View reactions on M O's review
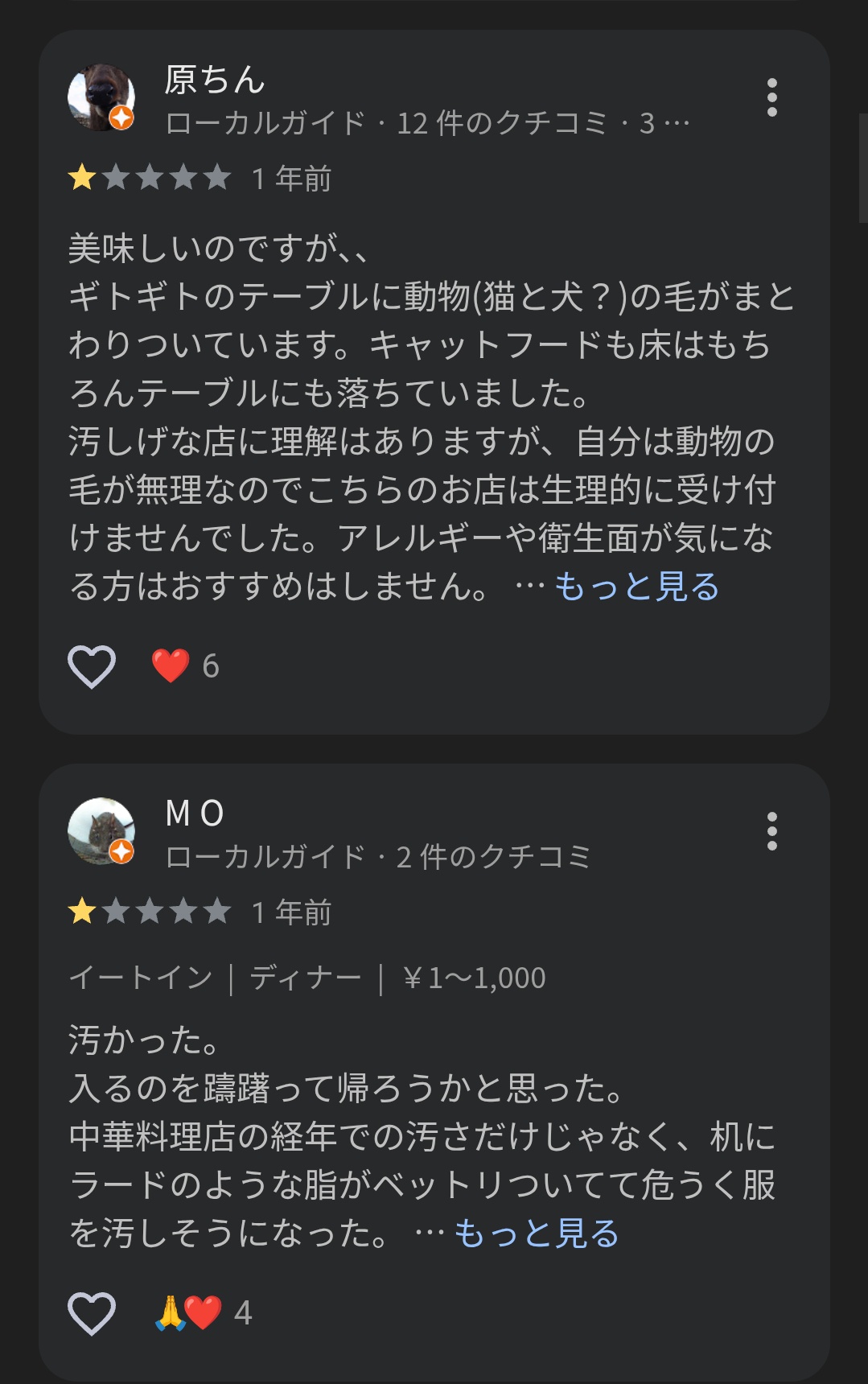The image size is (868, 1384). [x=201, y=1313]
